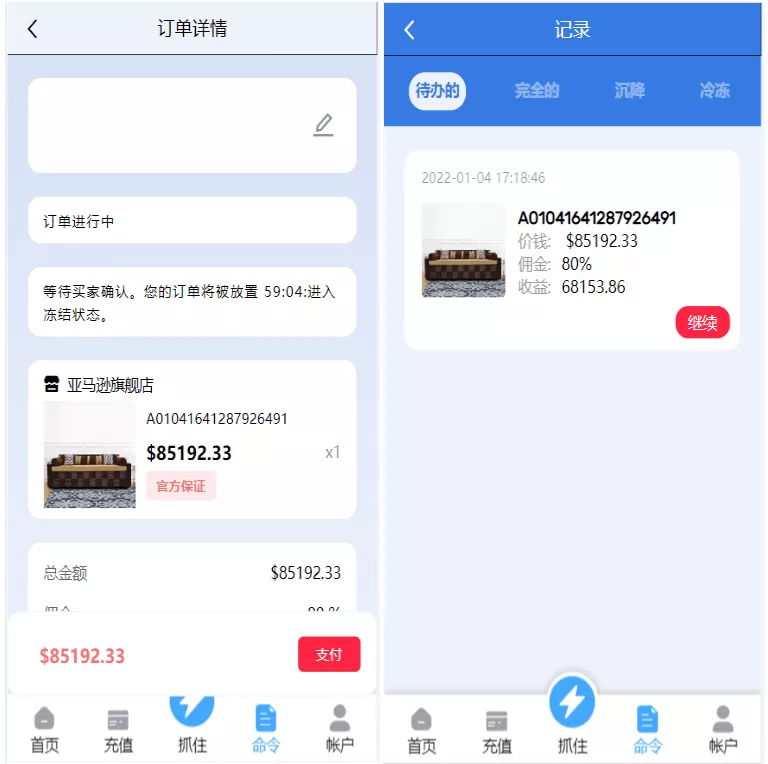Open the 冷冻 tab

coord(715,91)
